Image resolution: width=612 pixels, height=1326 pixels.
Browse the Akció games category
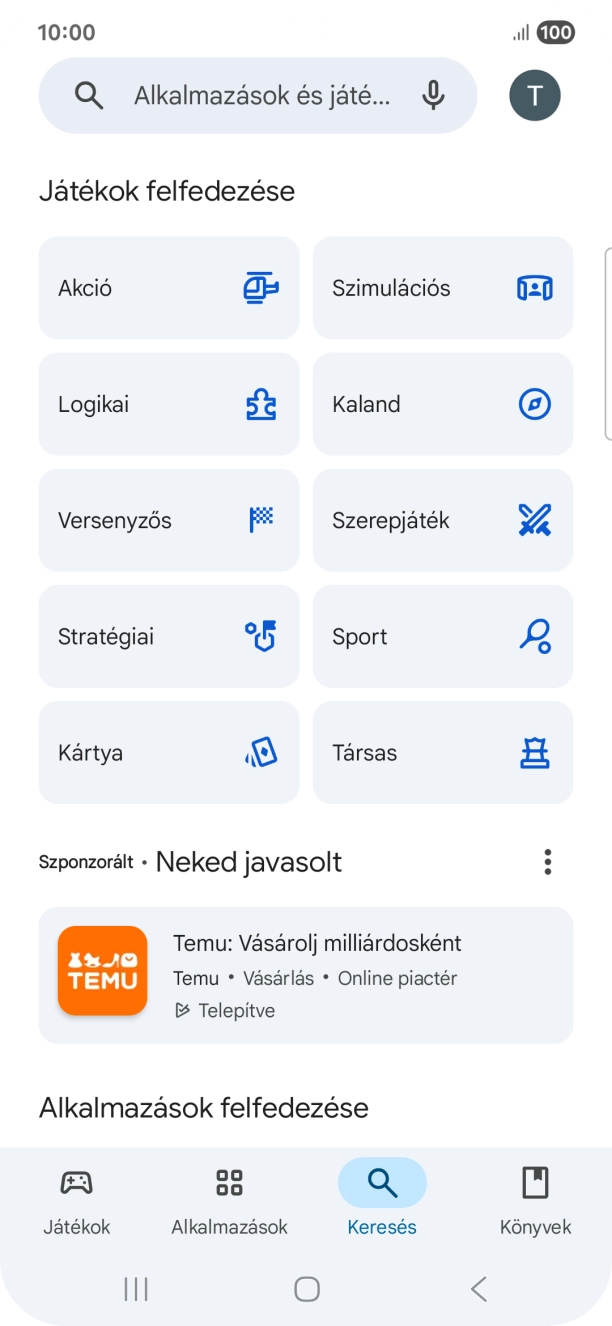[x=169, y=288]
